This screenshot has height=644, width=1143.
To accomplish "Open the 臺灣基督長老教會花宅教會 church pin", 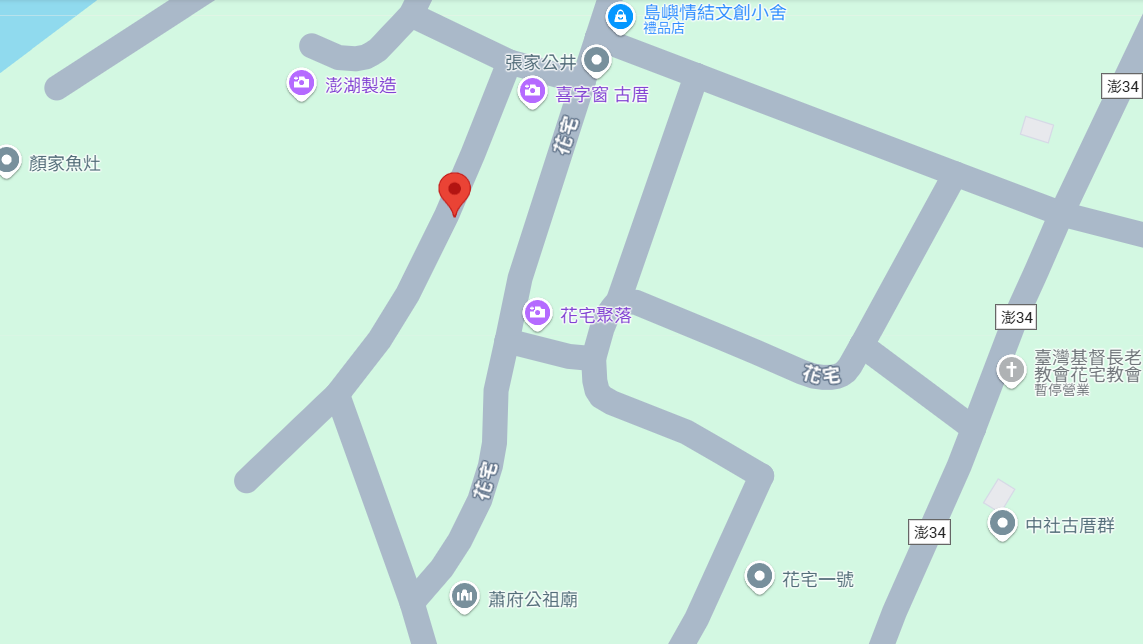I will [1011, 369].
